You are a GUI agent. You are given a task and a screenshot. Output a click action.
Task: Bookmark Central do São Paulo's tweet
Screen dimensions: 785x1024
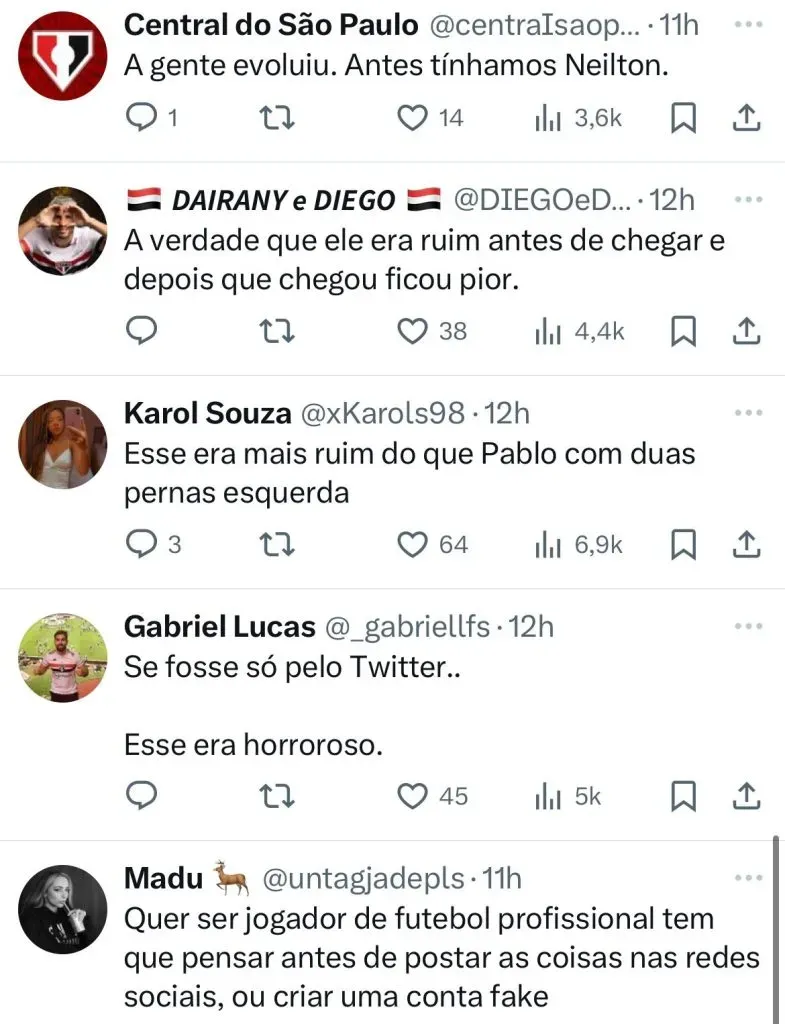(x=682, y=118)
